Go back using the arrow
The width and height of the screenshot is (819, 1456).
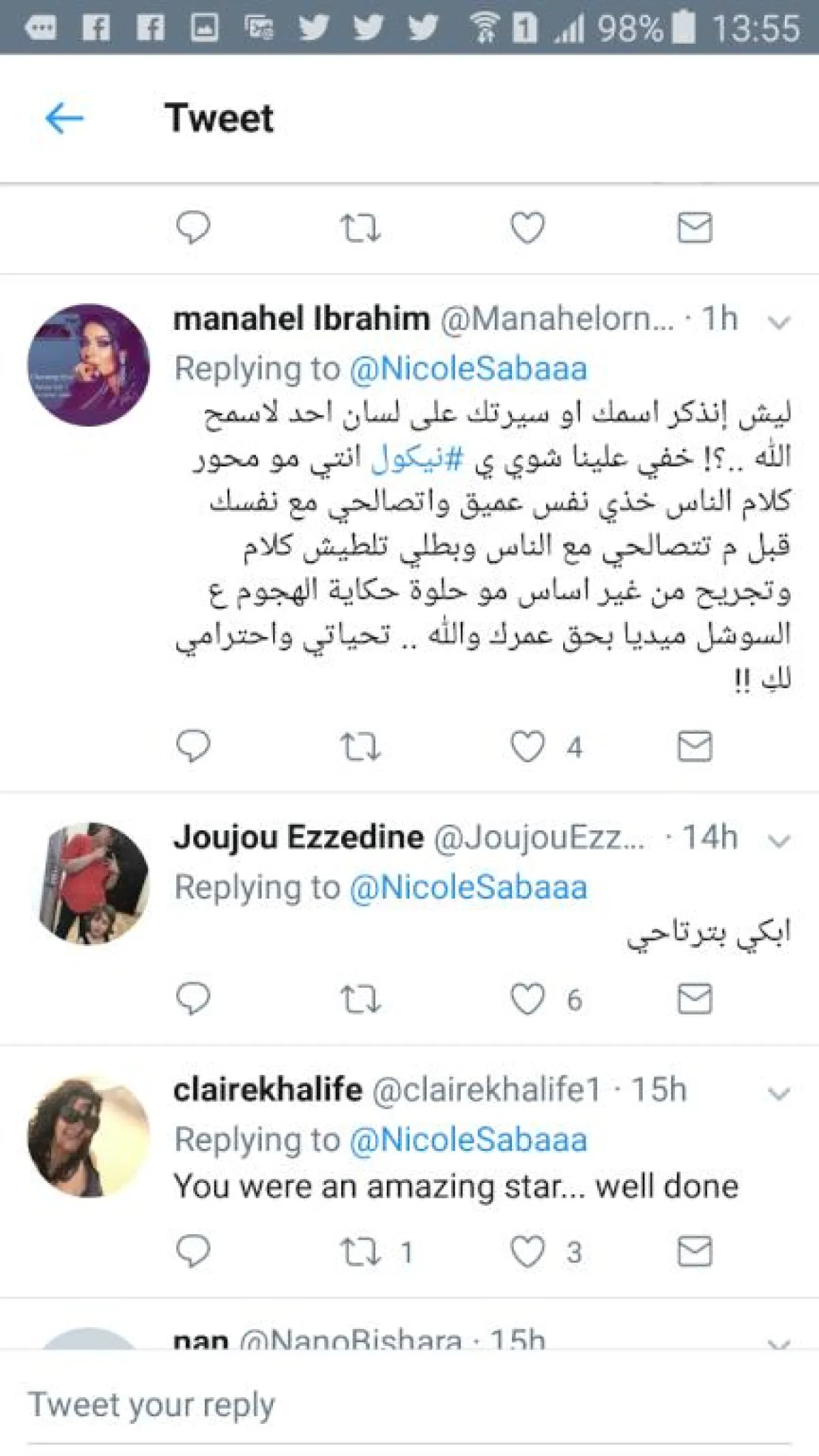64,119
